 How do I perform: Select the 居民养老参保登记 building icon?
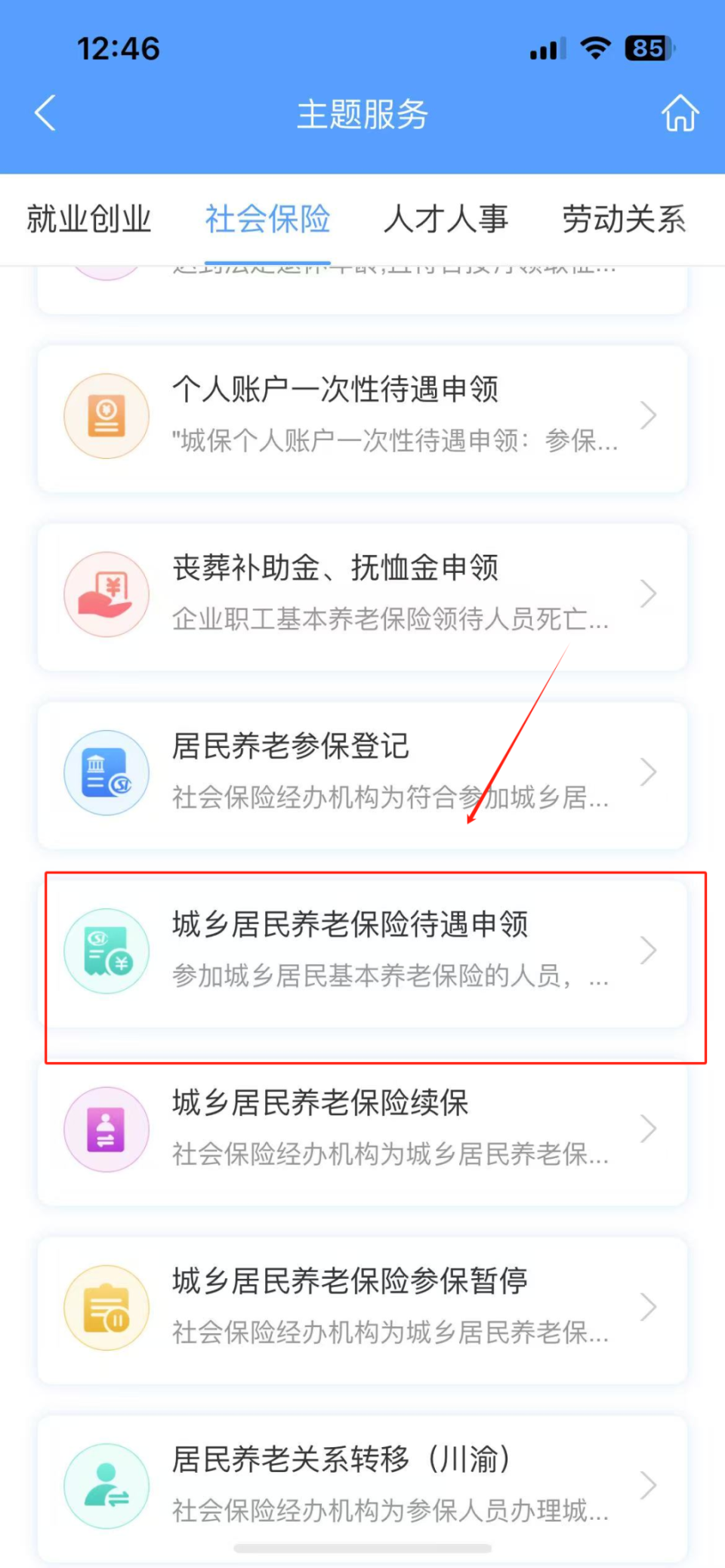tap(106, 772)
